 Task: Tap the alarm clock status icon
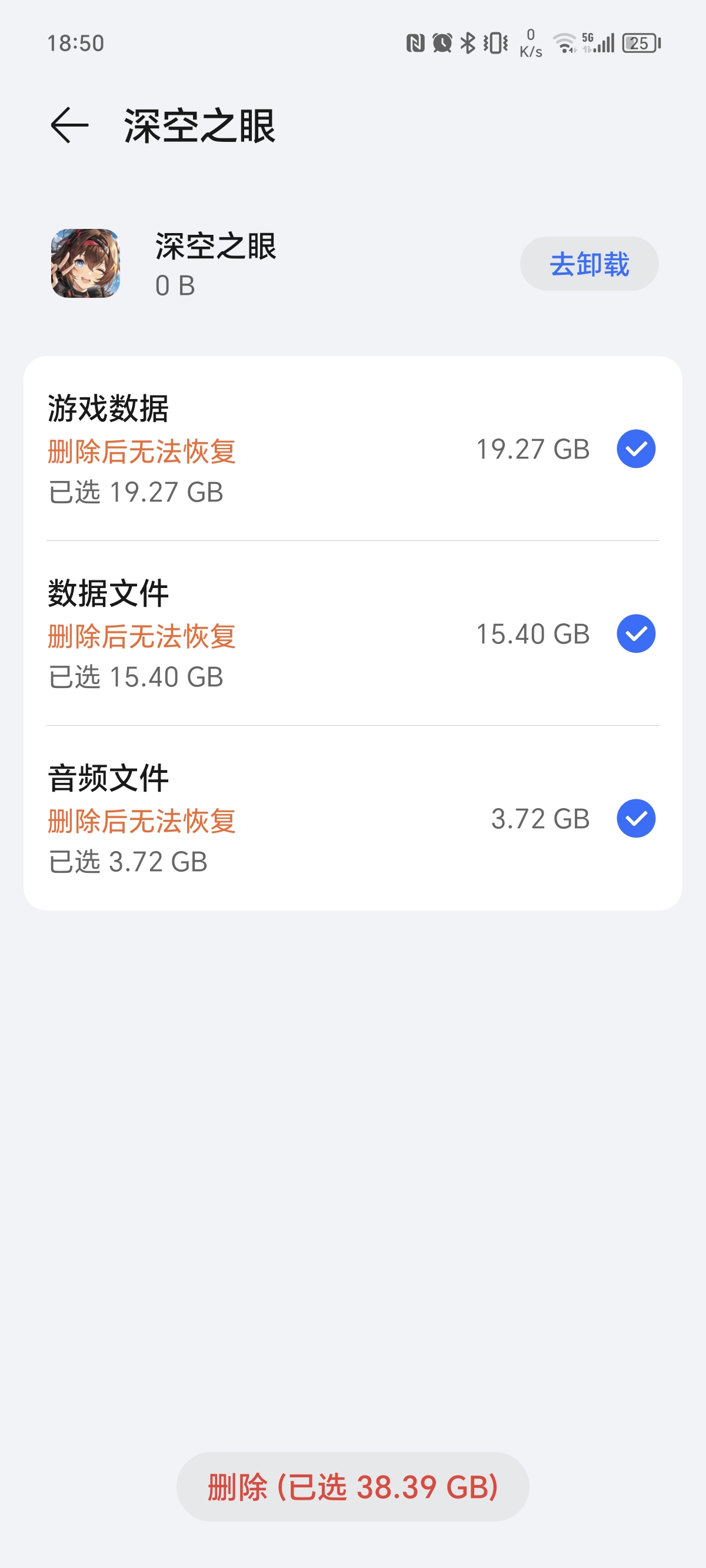tap(444, 42)
